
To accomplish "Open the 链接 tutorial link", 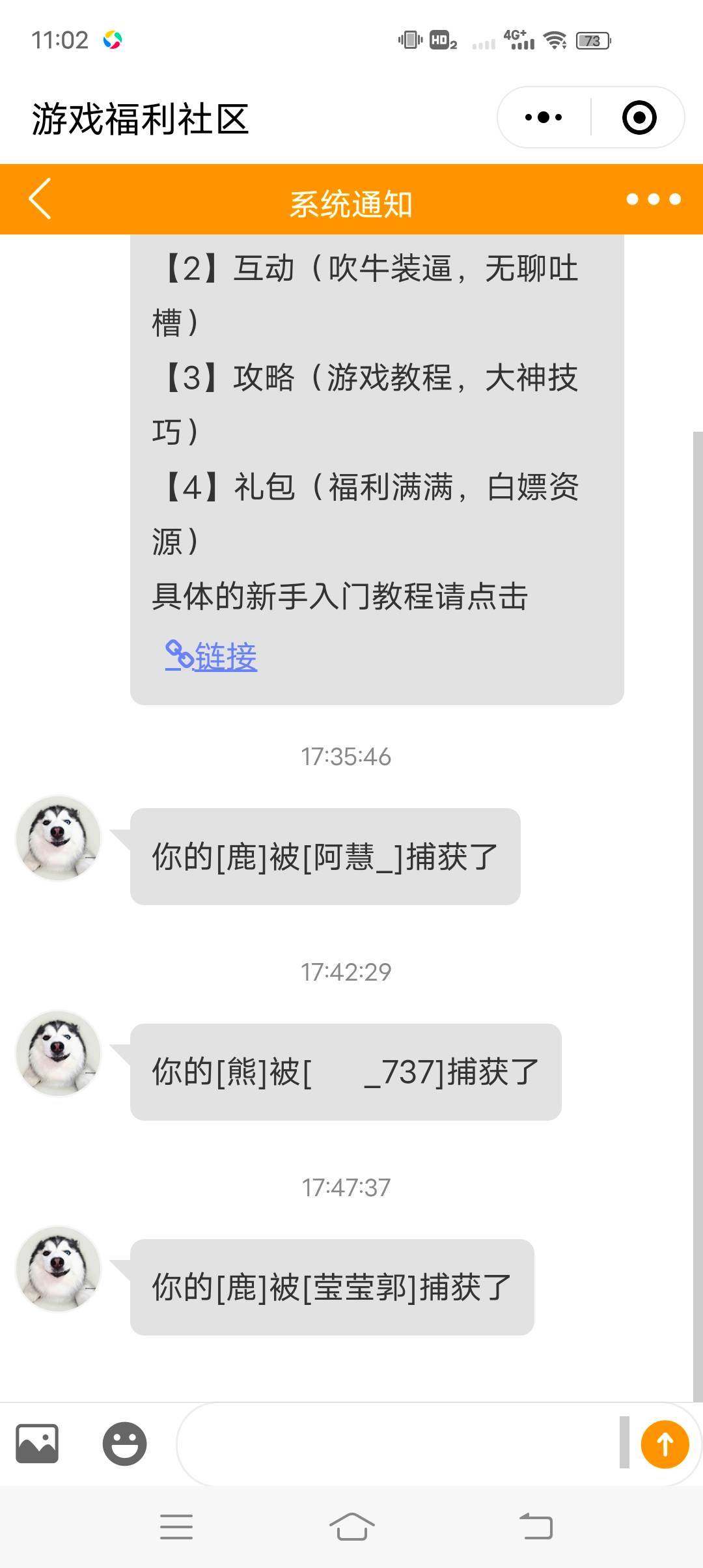I will [x=212, y=656].
